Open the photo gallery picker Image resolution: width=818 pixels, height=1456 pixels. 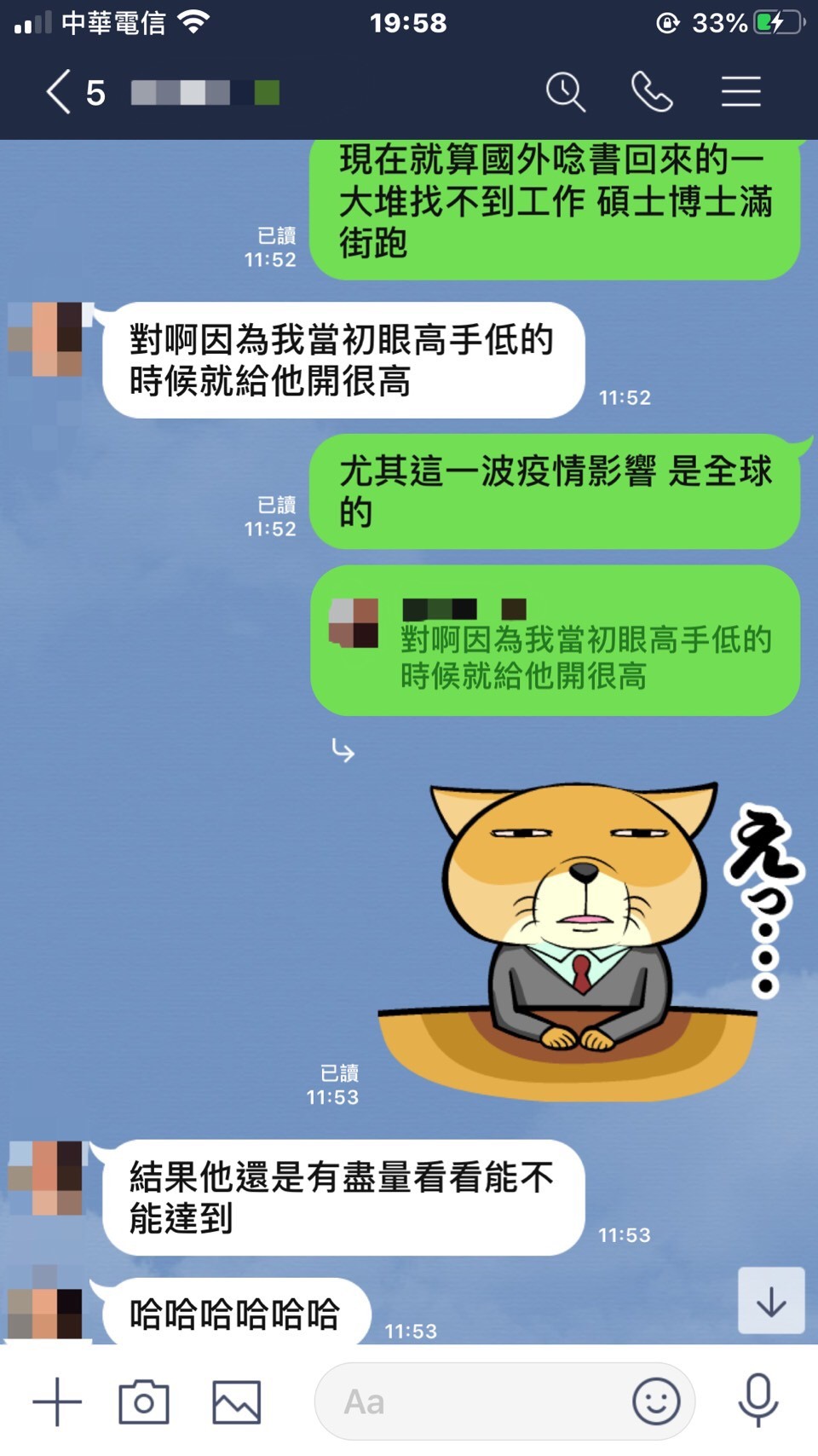click(236, 1401)
